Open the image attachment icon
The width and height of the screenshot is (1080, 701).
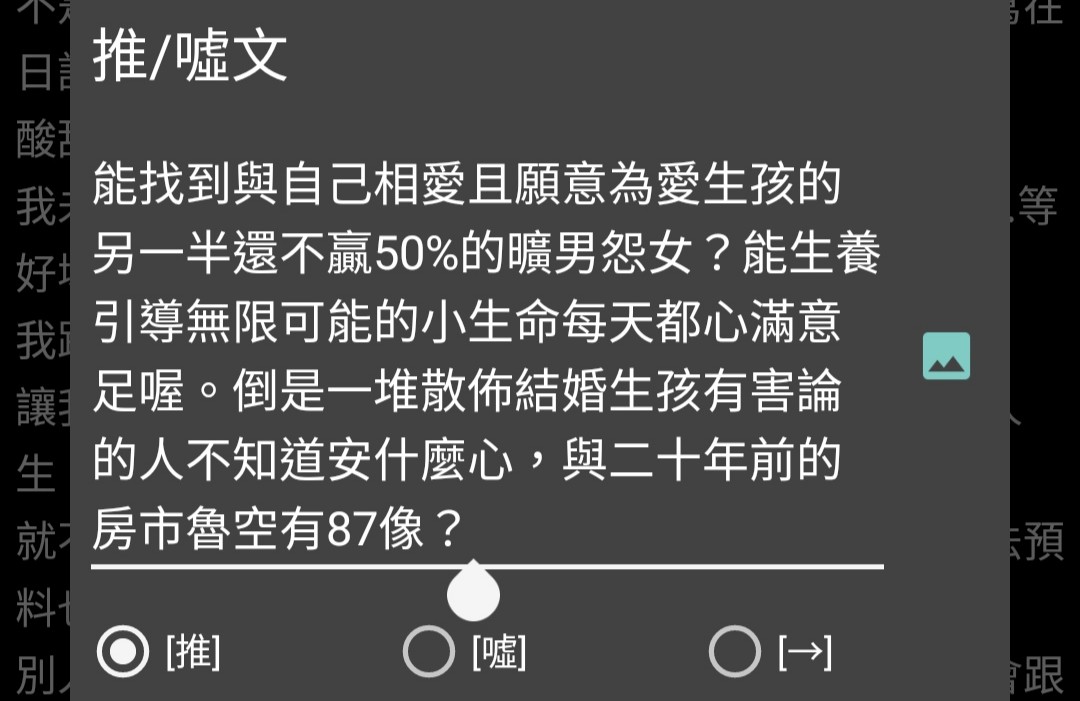946,356
